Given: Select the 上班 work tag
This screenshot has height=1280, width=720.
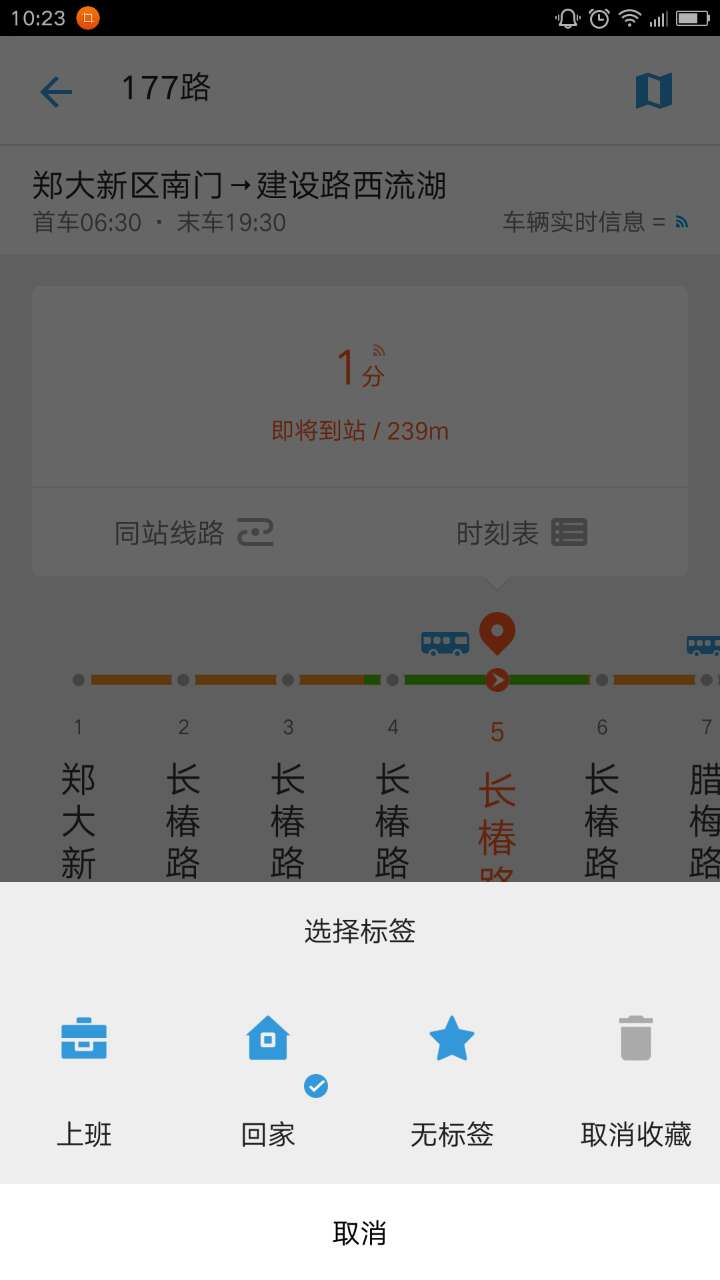Looking at the screenshot, I should [x=84, y=1080].
